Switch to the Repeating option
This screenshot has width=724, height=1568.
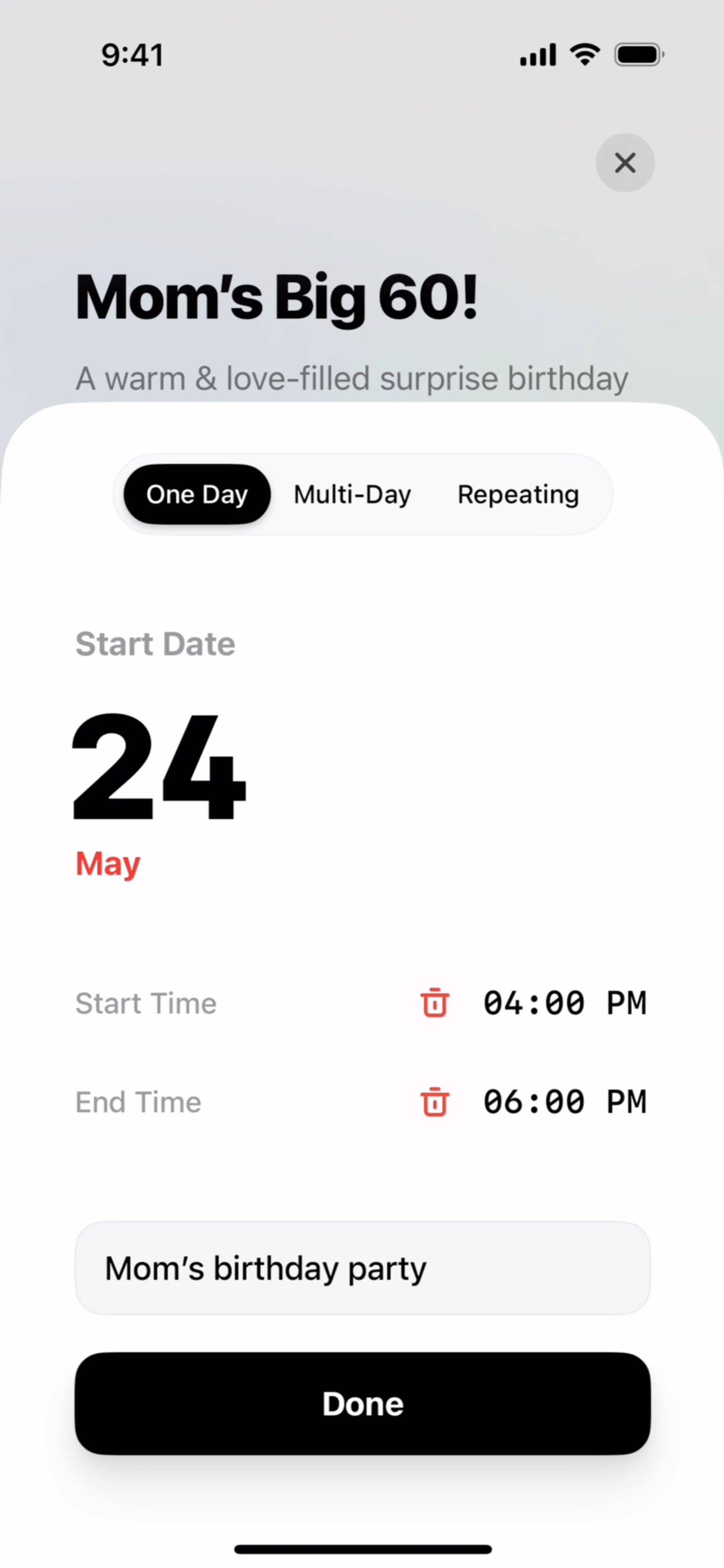click(x=518, y=494)
